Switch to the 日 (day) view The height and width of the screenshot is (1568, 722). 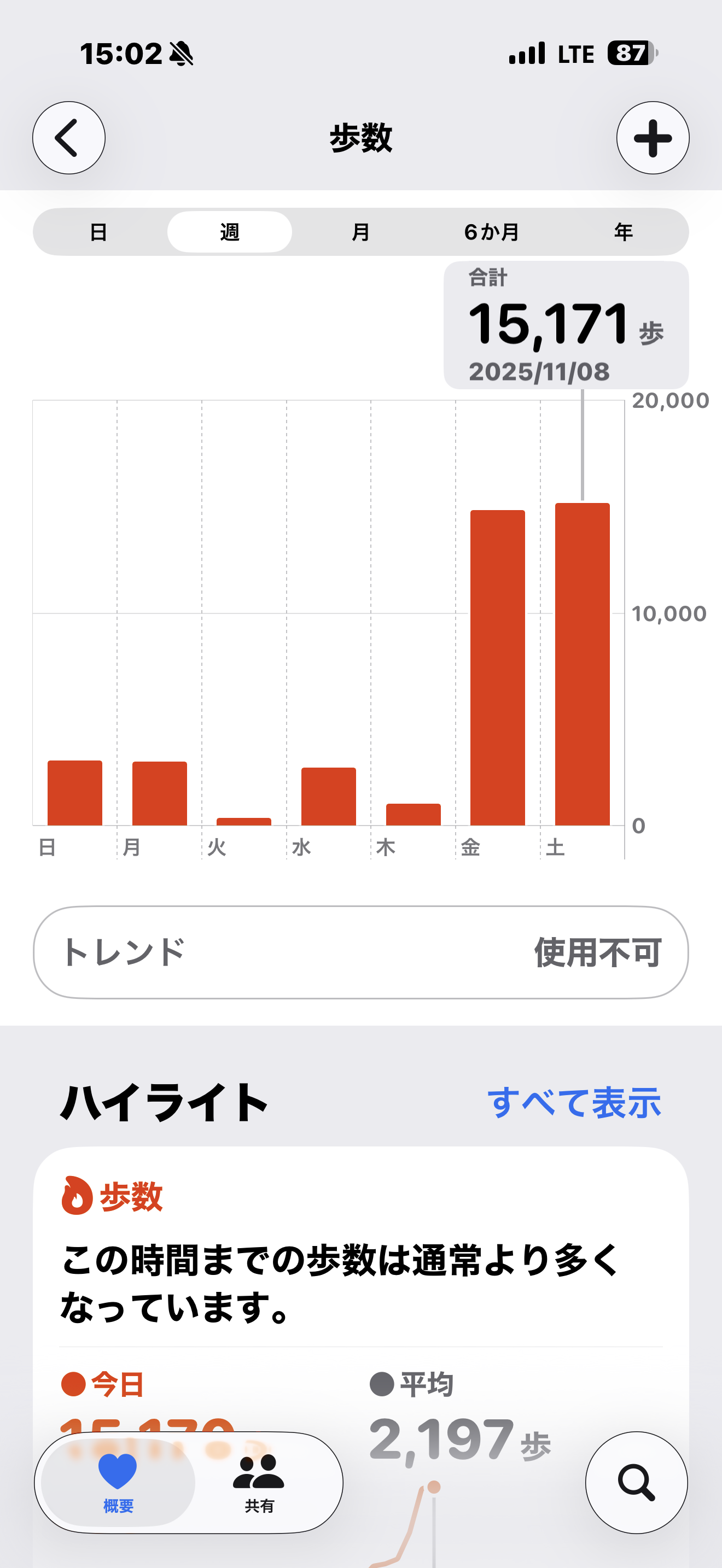[98, 232]
